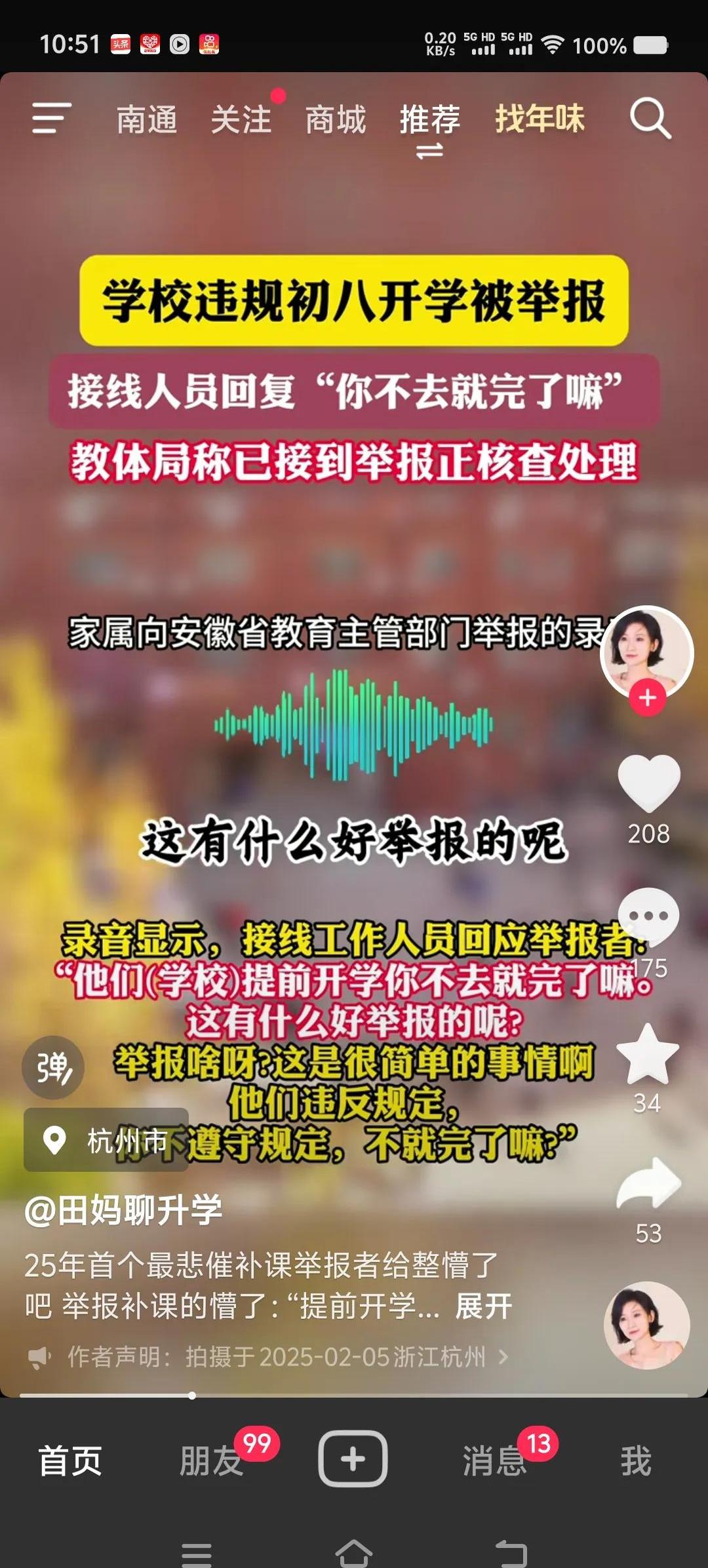Open the search magnifier

pyautogui.click(x=650, y=119)
